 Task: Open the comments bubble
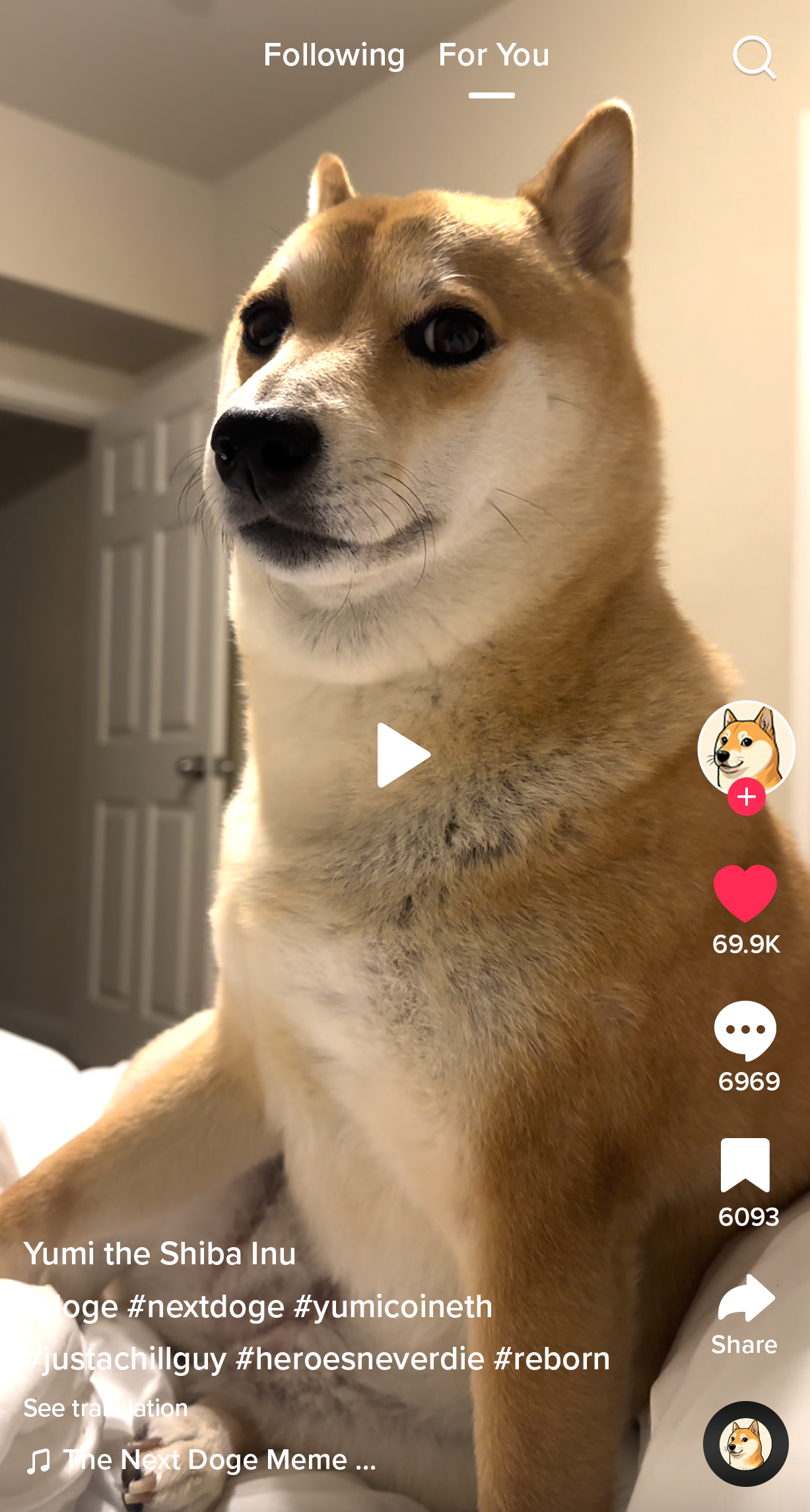tap(745, 1030)
